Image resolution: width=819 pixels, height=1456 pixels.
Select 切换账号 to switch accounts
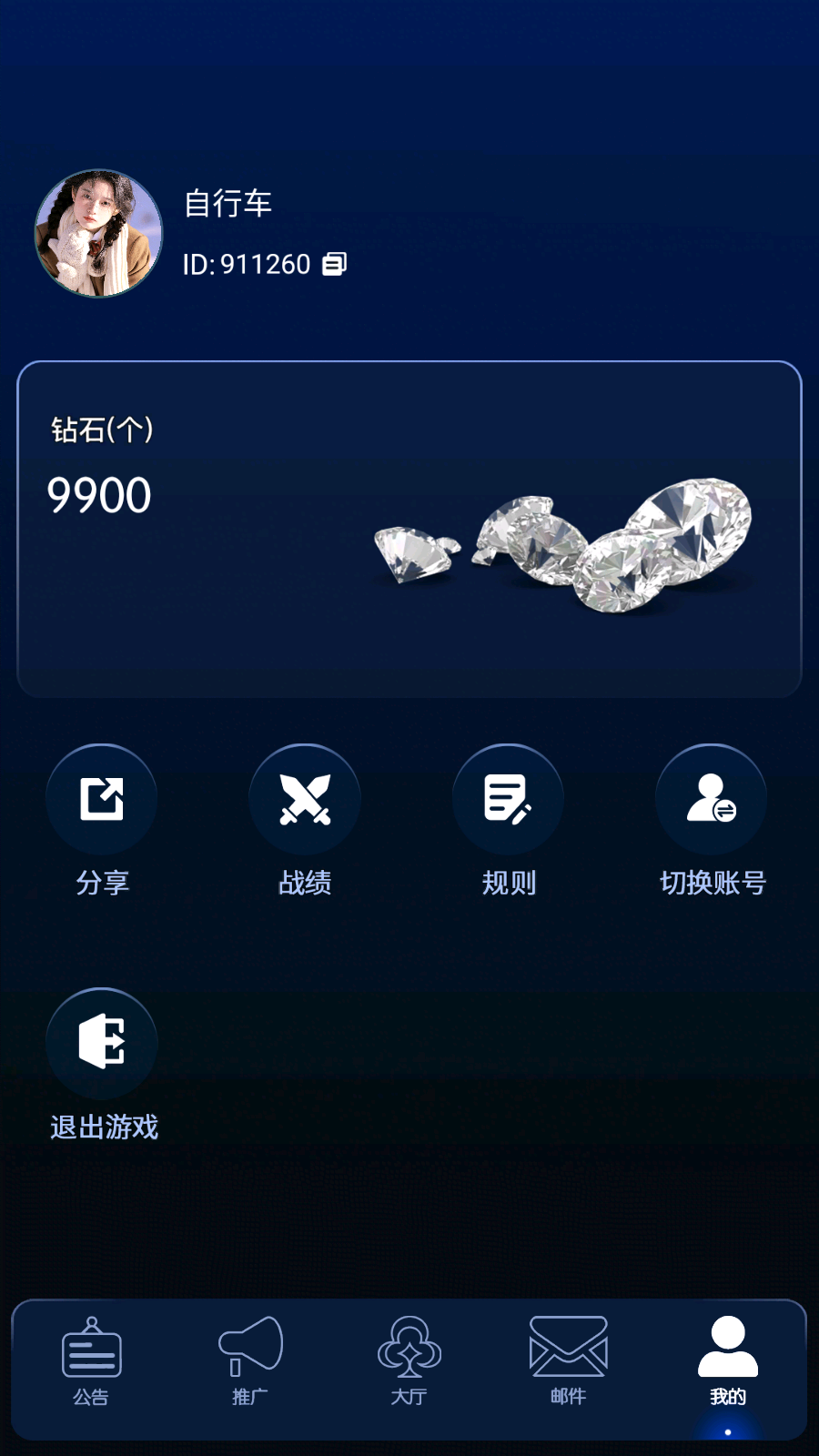coord(712,800)
